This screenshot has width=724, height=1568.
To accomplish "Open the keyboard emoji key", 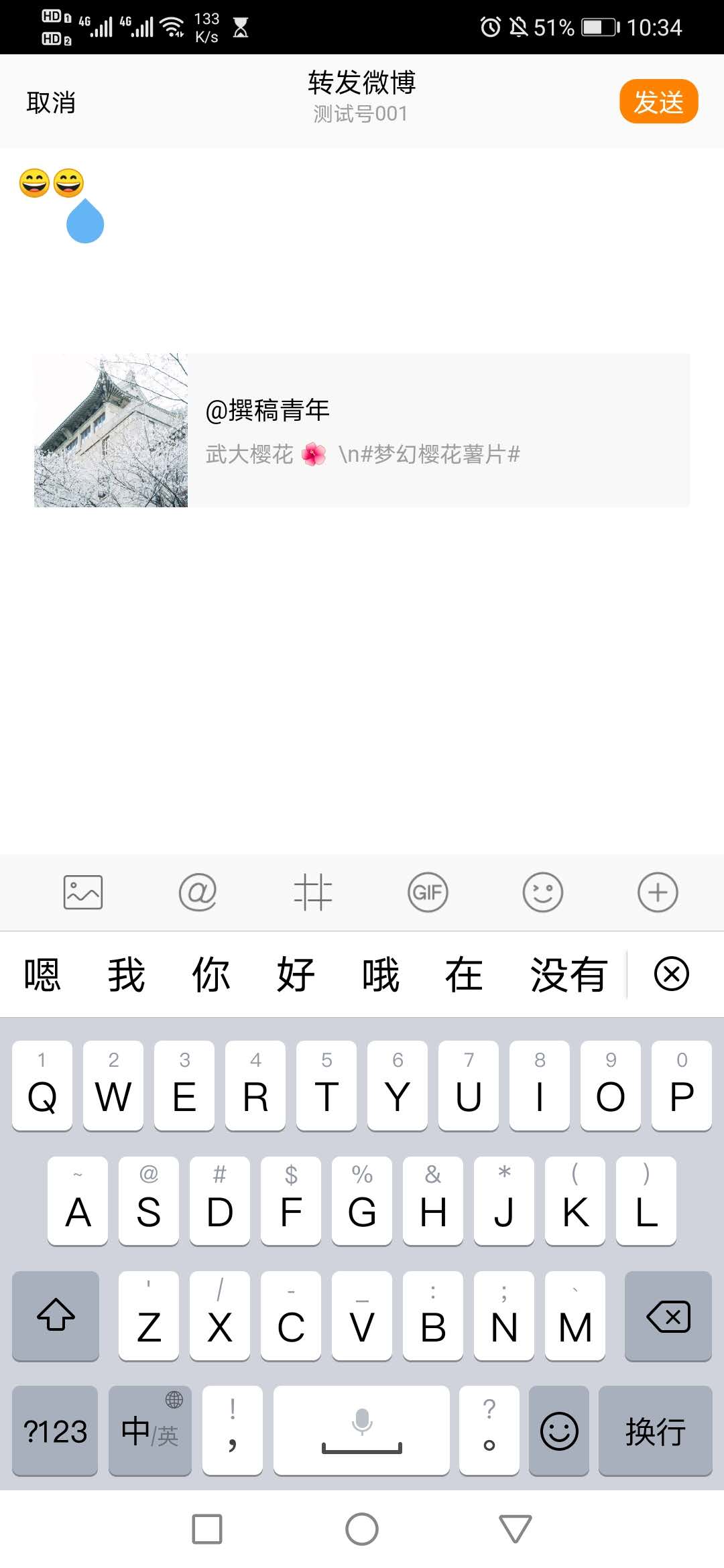I will click(x=559, y=1431).
